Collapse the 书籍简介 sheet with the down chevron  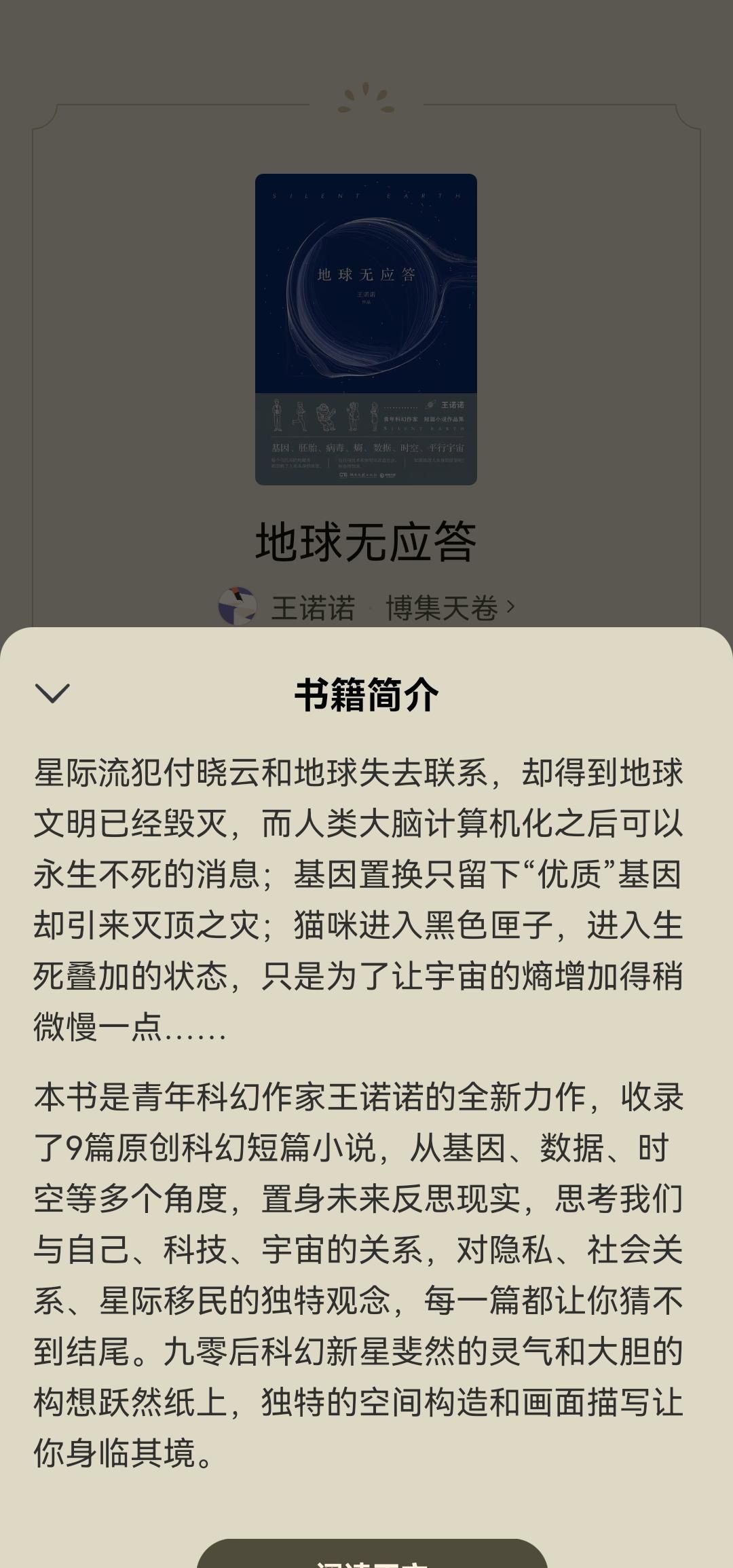click(x=52, y=693)
